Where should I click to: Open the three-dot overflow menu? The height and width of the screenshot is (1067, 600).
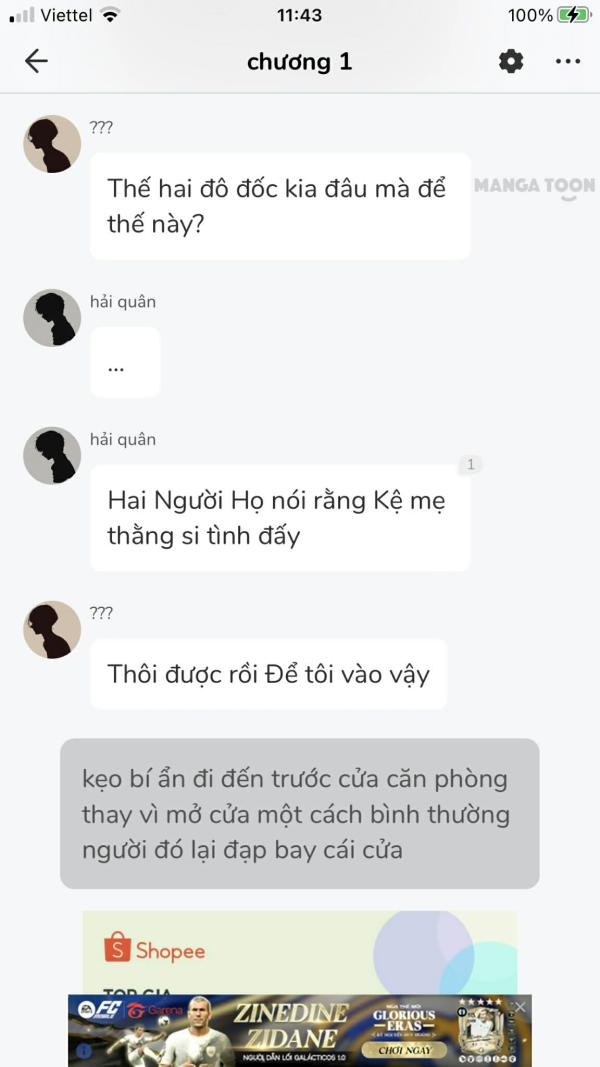click(567, 61)
